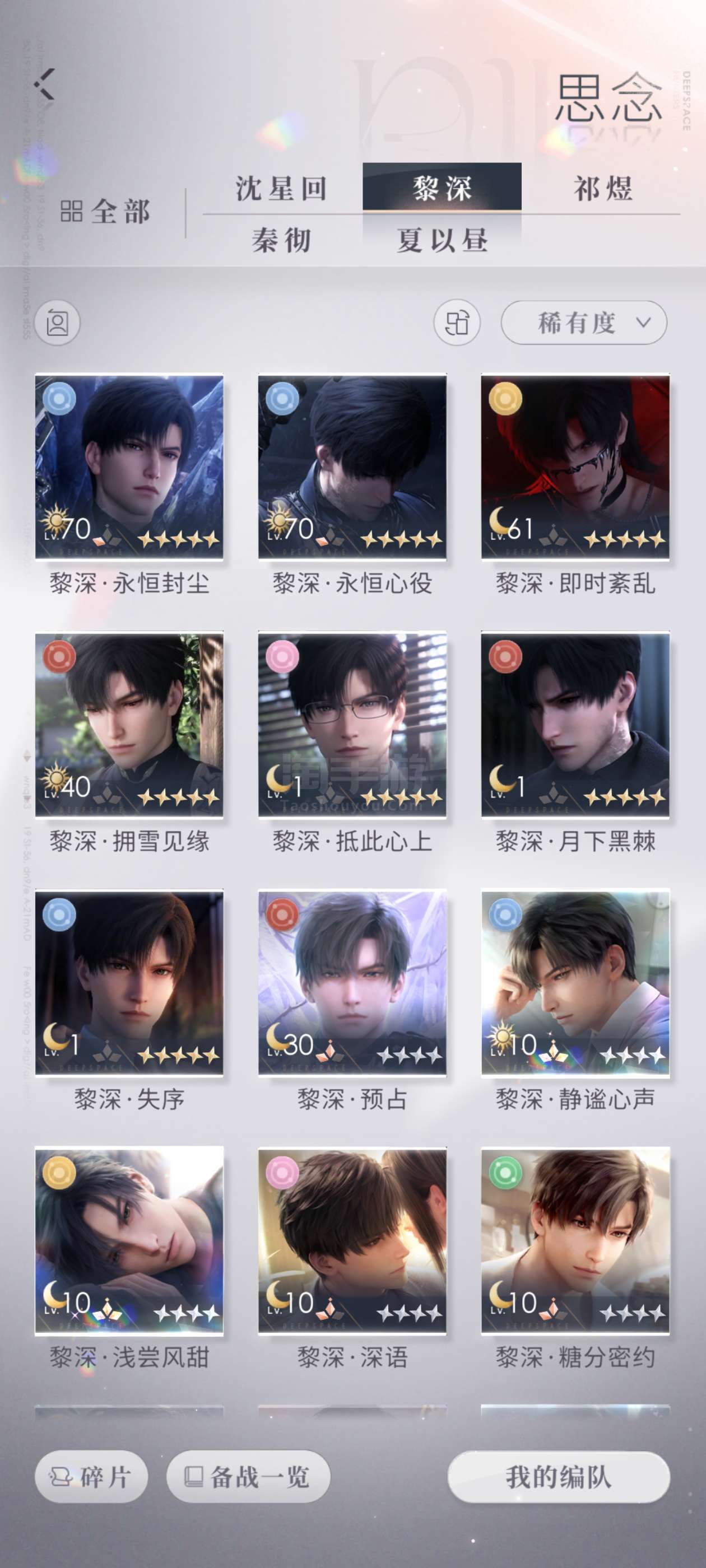Screen dimensions: 706x1568
Task: Tap the sort order swap icon
Action: pyautogui.click(x=457, y=323)
